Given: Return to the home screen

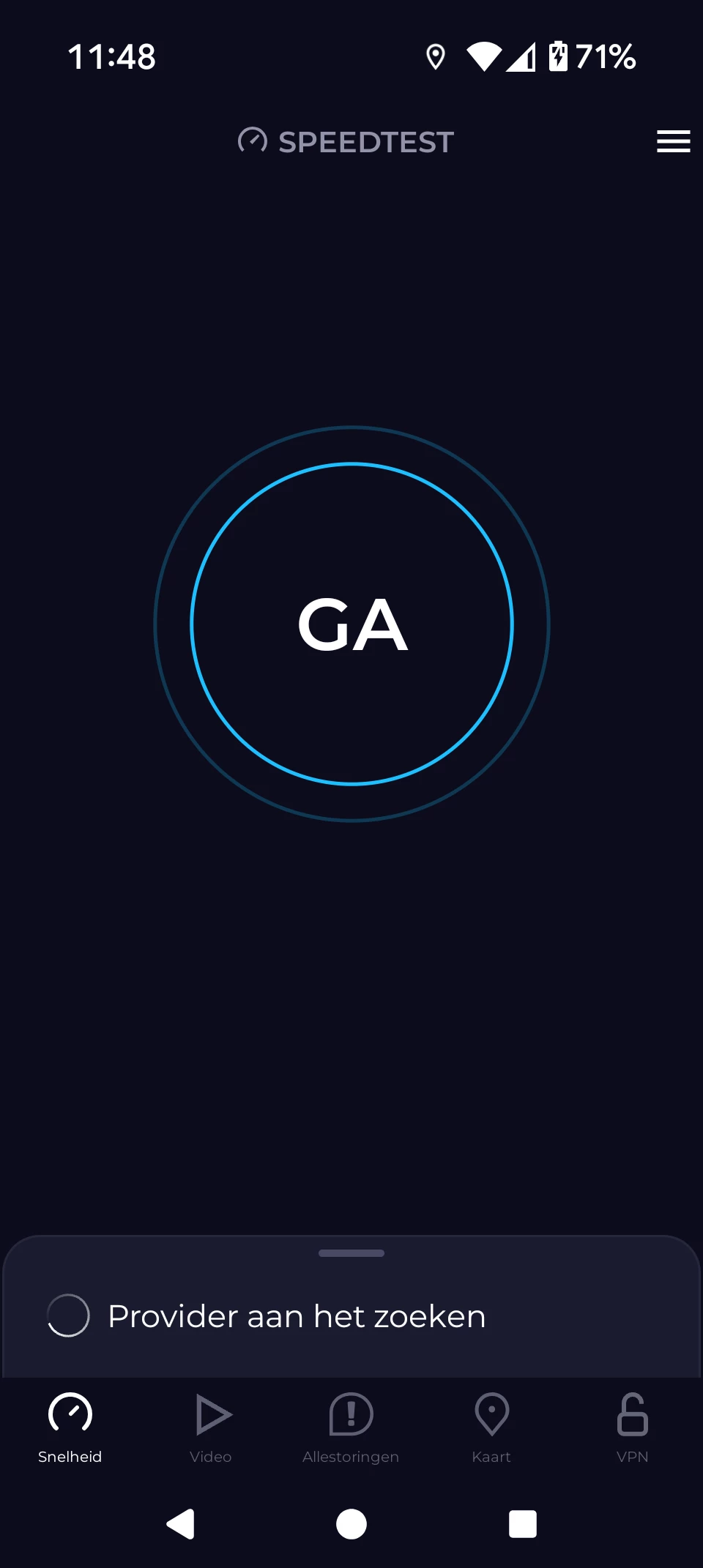Looking at the screenshot, I should [351, 1524].
